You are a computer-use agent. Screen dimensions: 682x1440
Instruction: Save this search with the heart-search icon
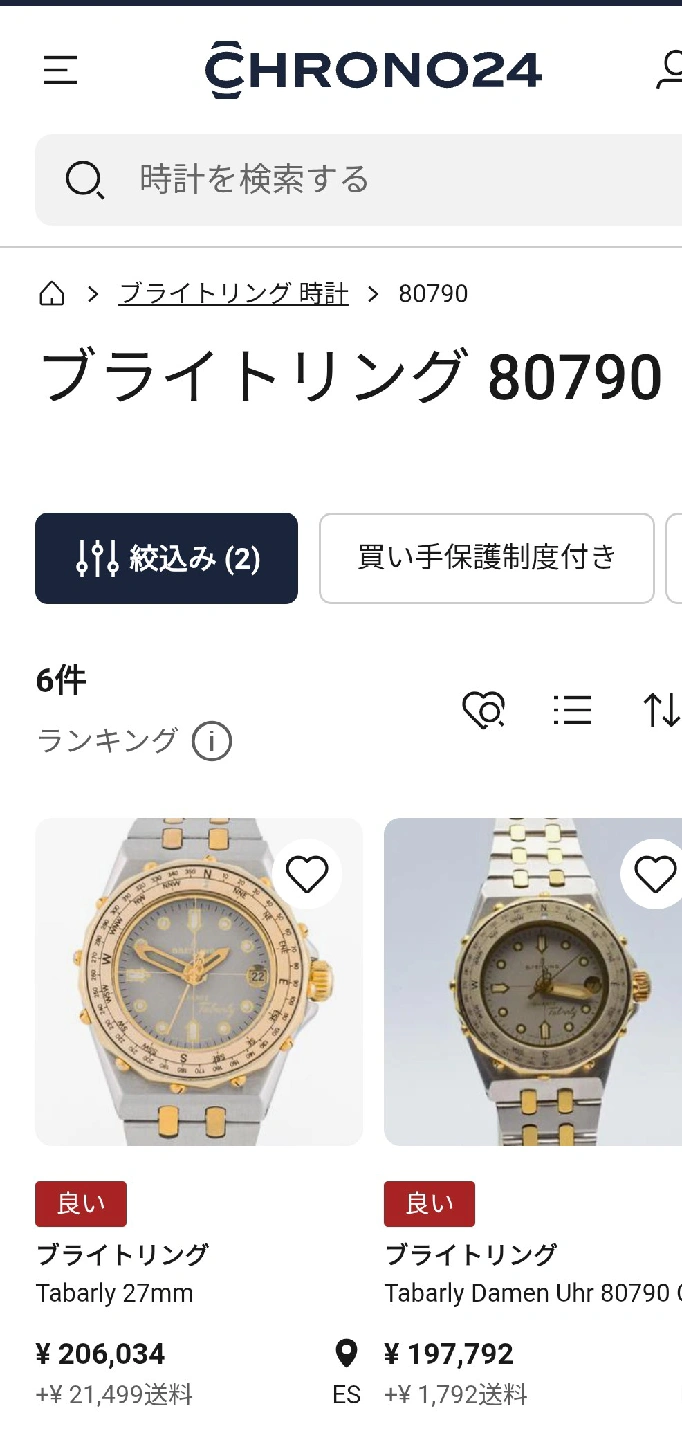click(484, 710)
